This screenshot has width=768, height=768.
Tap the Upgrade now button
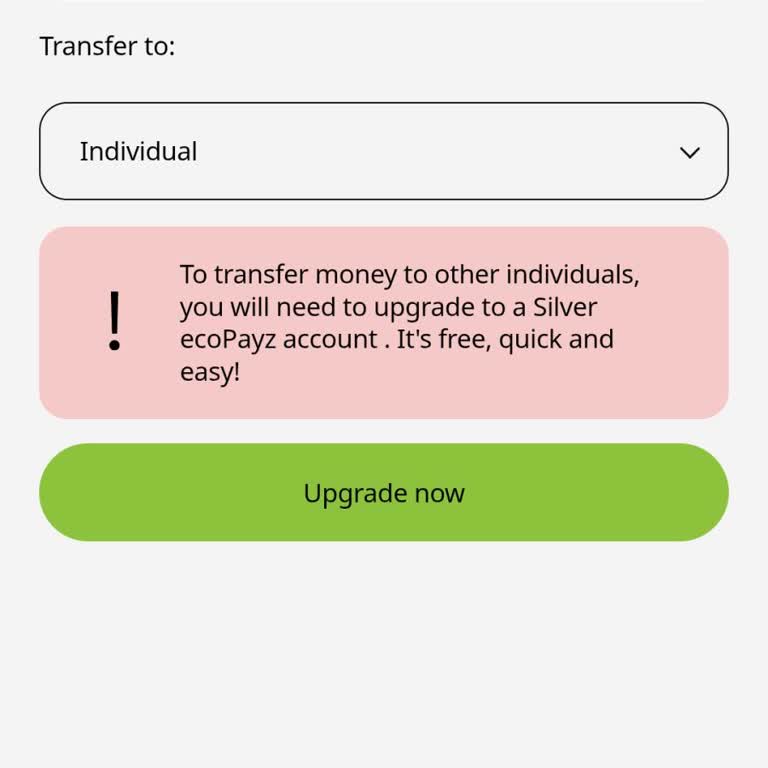click(x=384, y=493)
